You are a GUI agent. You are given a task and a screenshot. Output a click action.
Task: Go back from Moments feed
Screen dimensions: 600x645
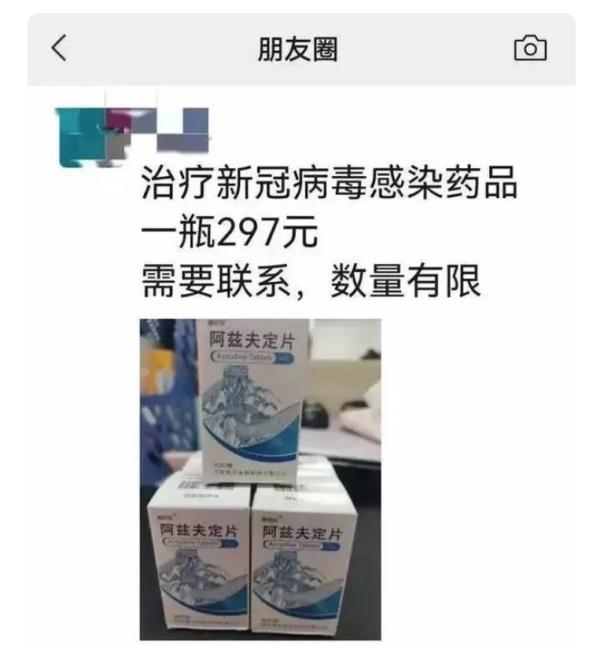pyautogui.click(x=59, y=48)
